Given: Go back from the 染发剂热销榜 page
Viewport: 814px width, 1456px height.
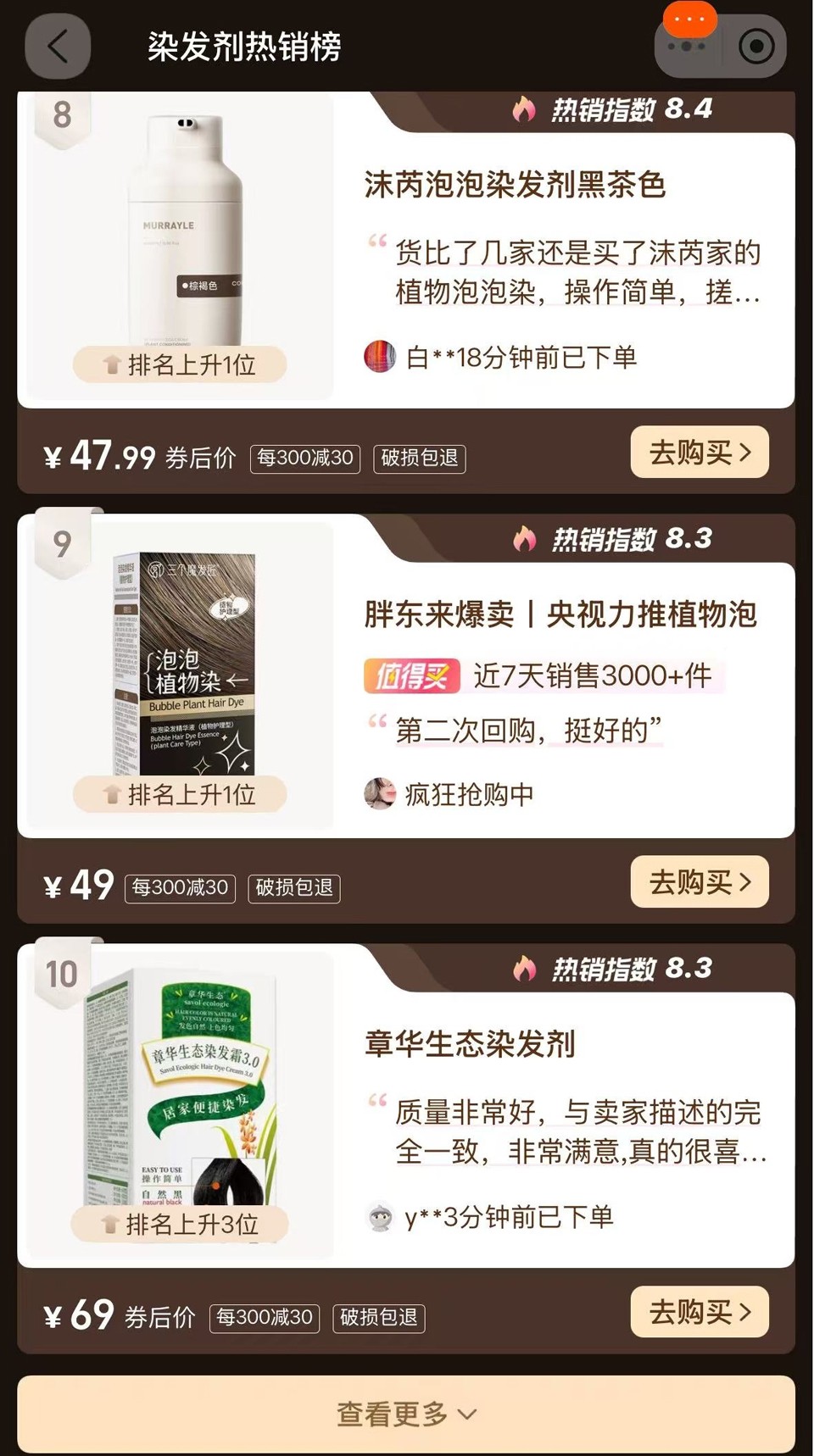Looking at the screenshot, I should click(x=58, y=47).
